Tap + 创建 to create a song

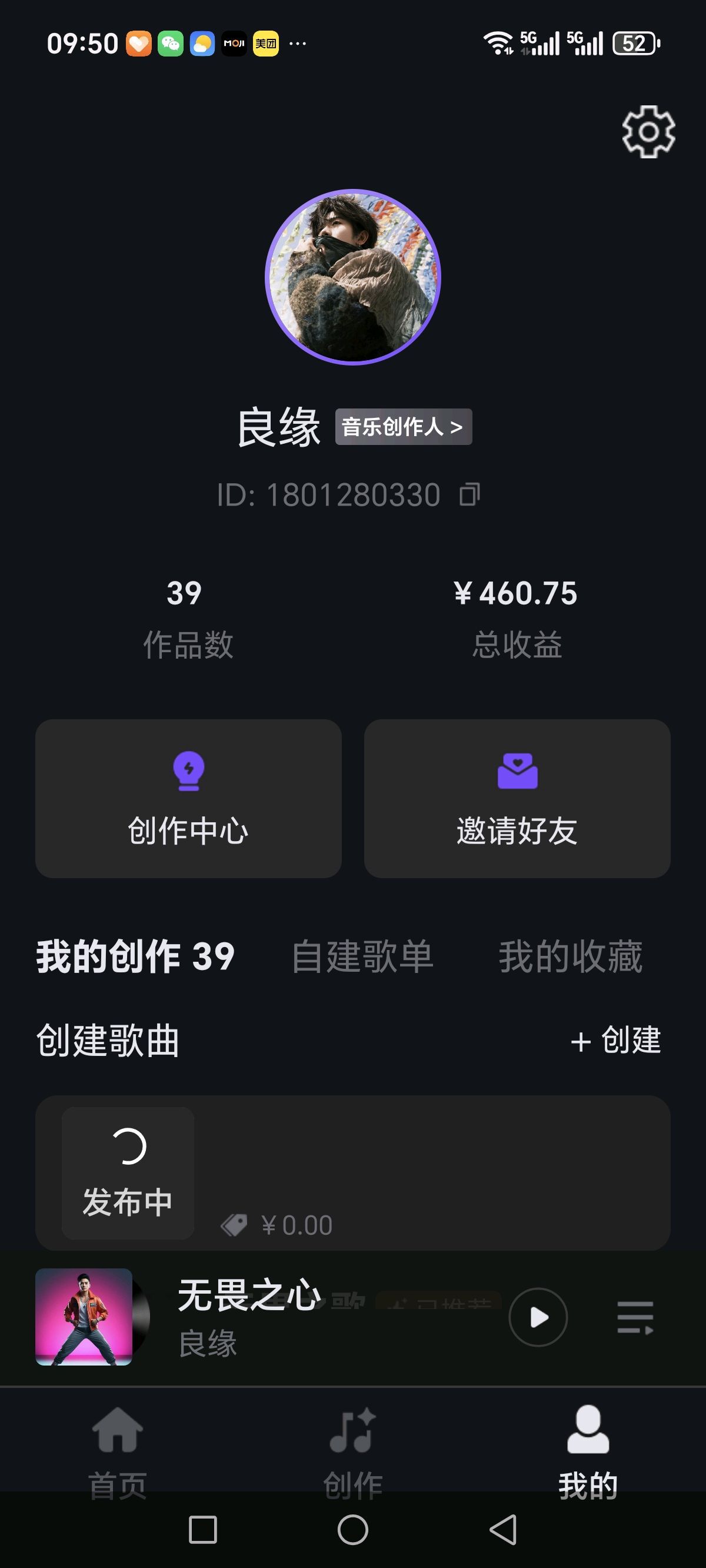pos(616,1039)
